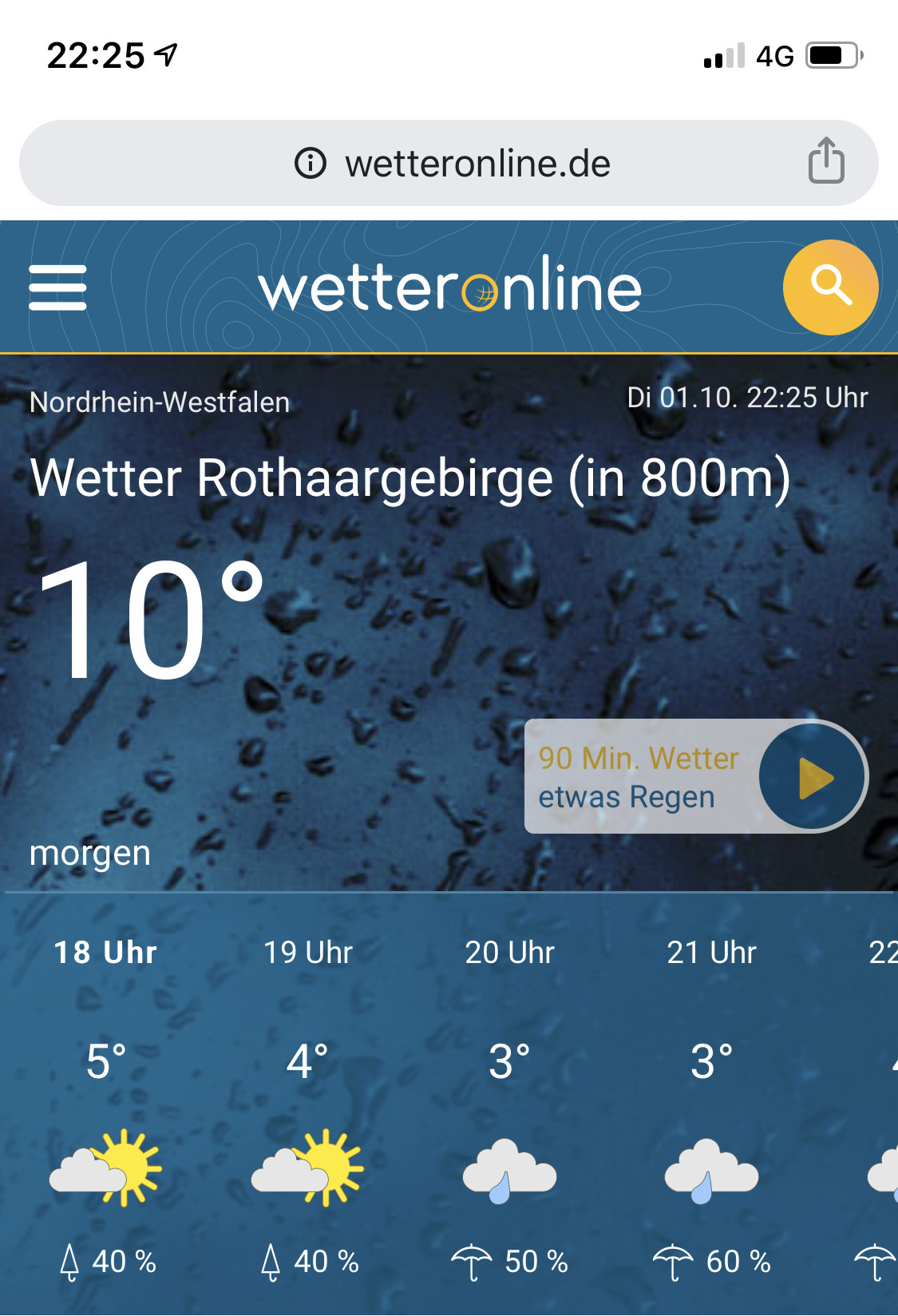Viewport: 898px width, 1316px height.
Task: Select the 20 Uhr forecast column
Action: [x=509, y=1105]
